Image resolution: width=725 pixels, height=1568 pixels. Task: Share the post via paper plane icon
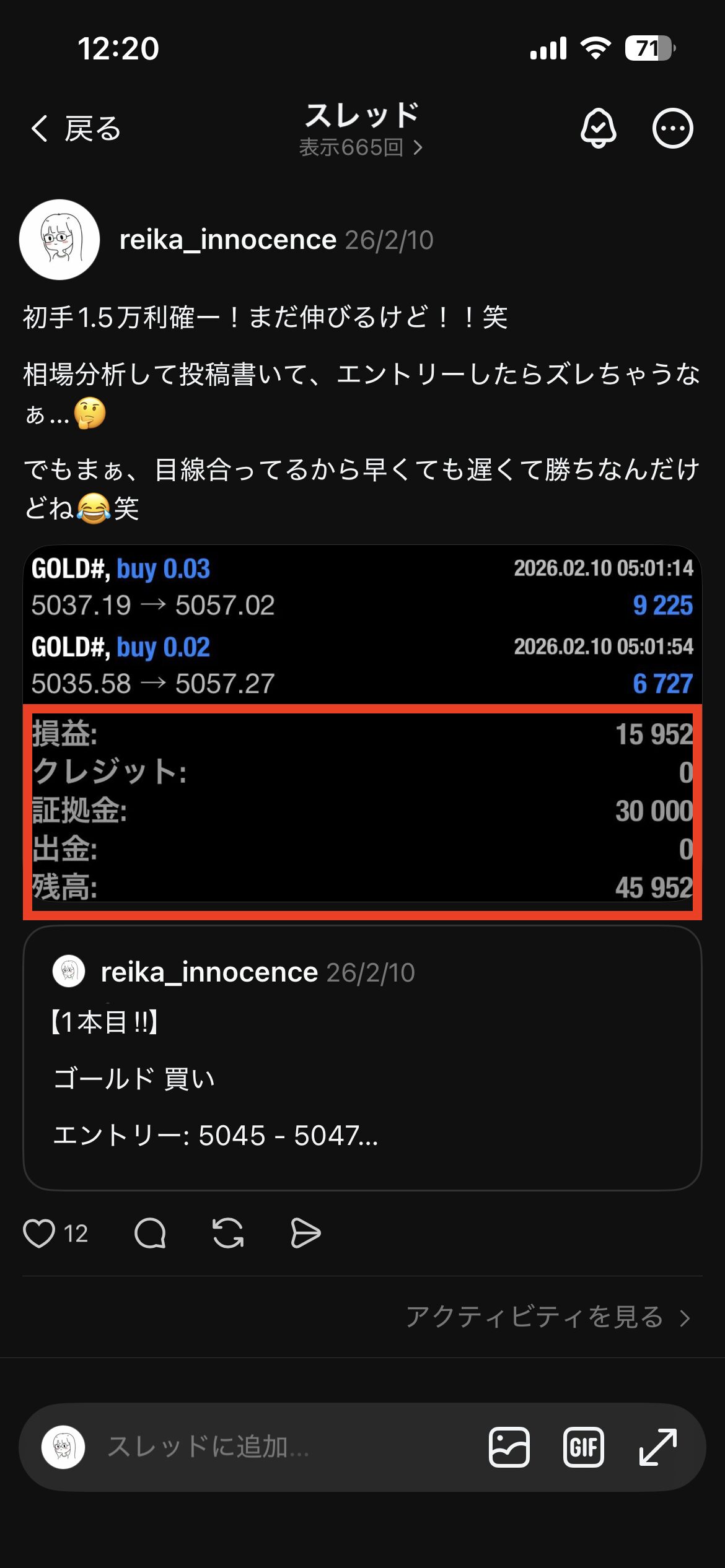click(x=305, y=1233)
